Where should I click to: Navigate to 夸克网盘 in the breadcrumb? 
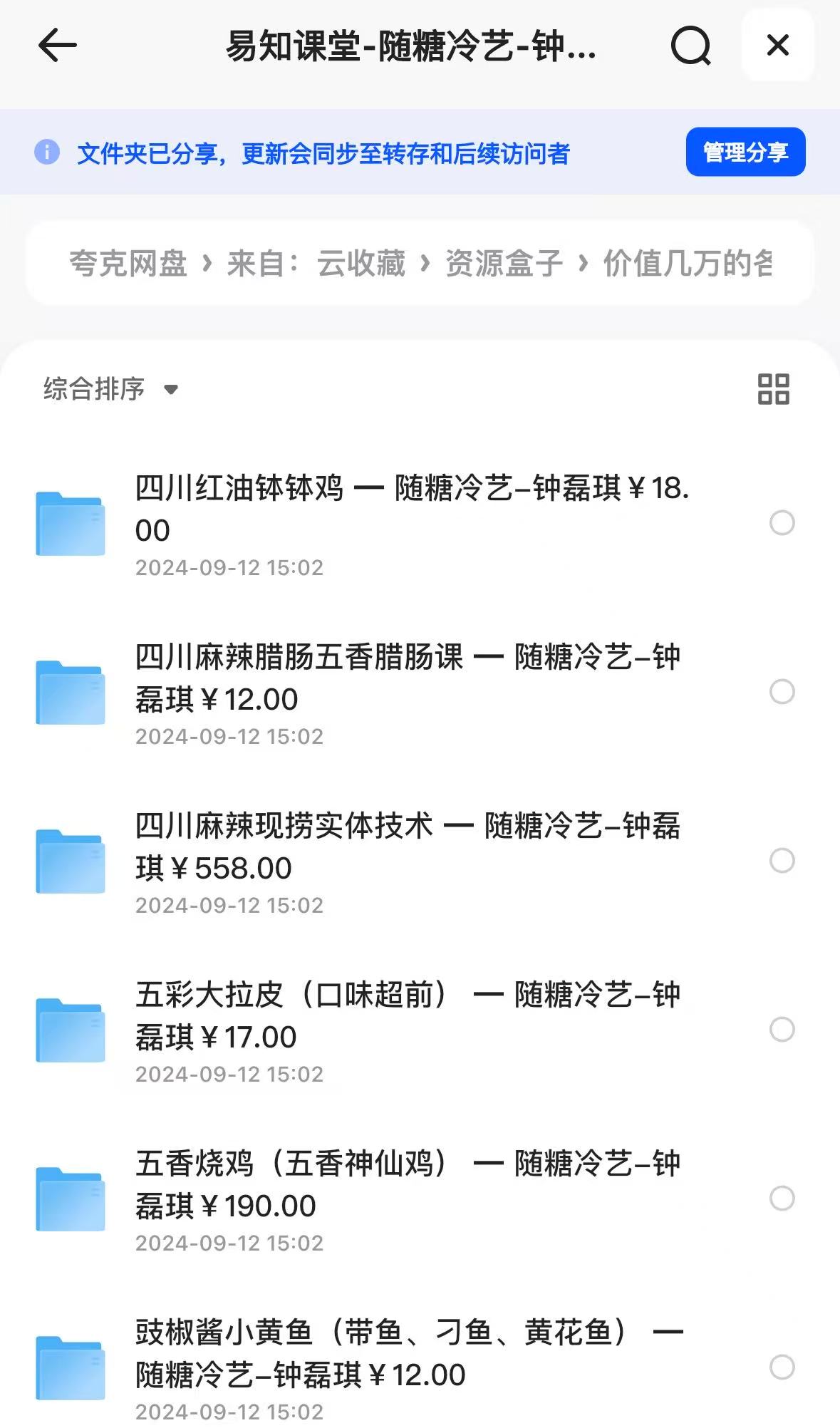coord(128,264)
